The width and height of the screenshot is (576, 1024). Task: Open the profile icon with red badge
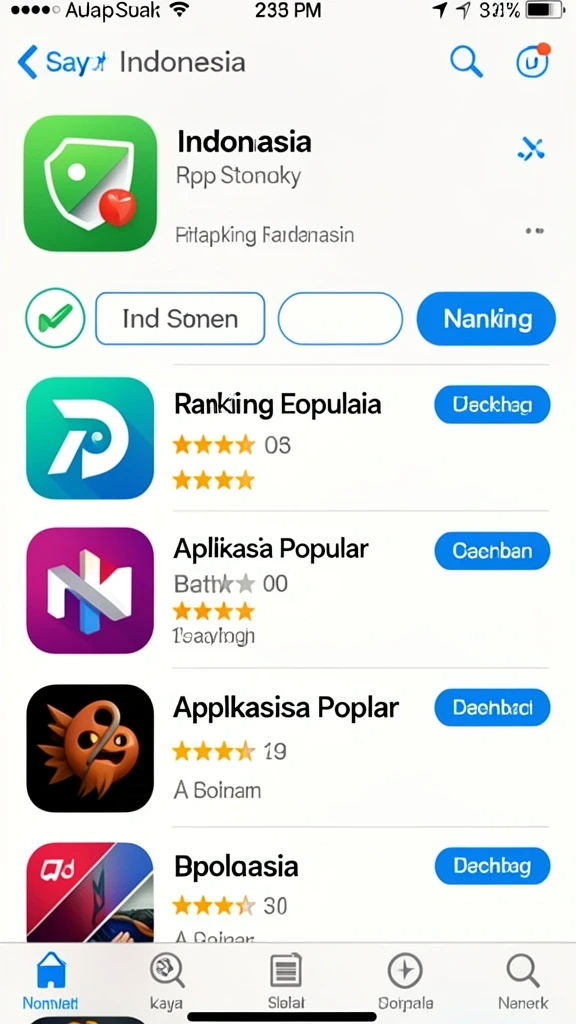[532, 61]
